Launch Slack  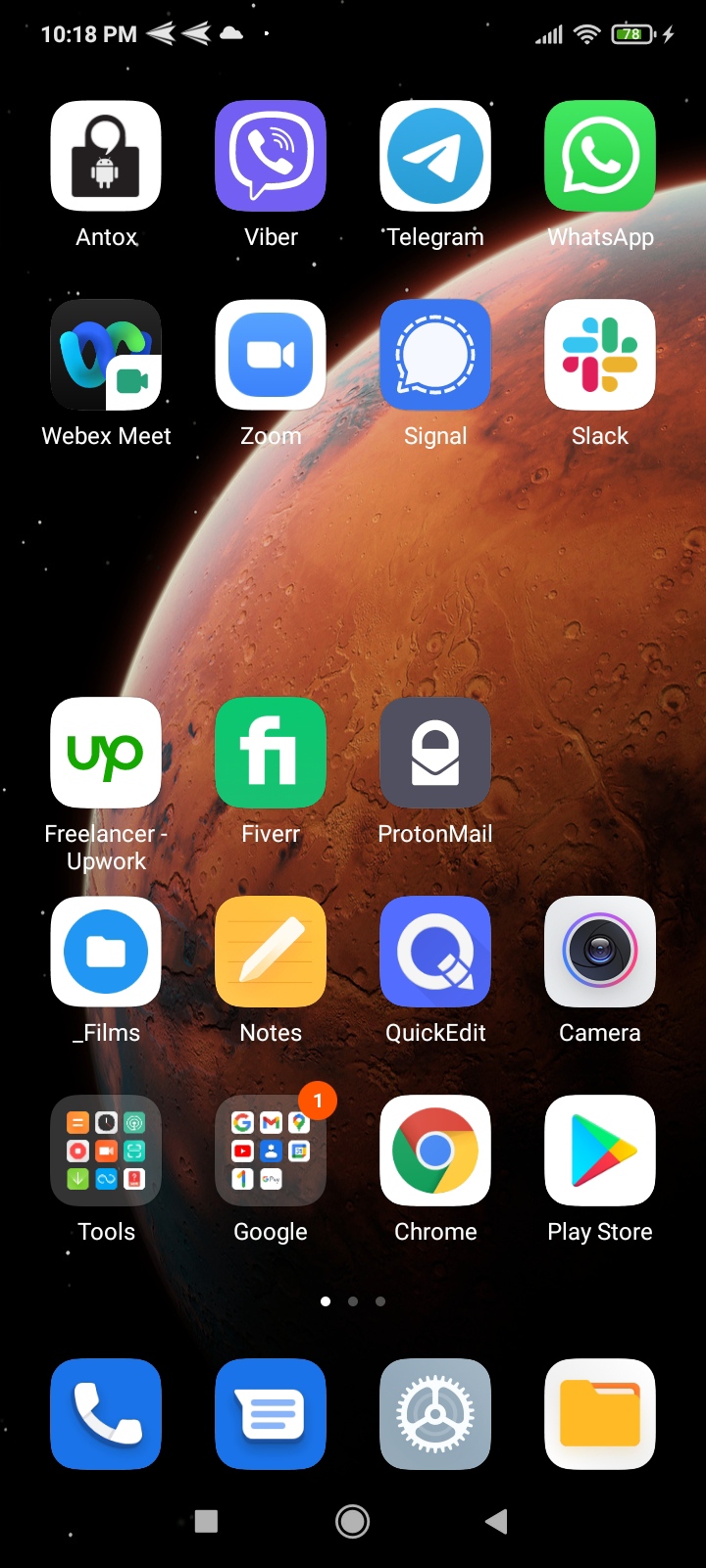pyautogui.click(x=600, y=355)
